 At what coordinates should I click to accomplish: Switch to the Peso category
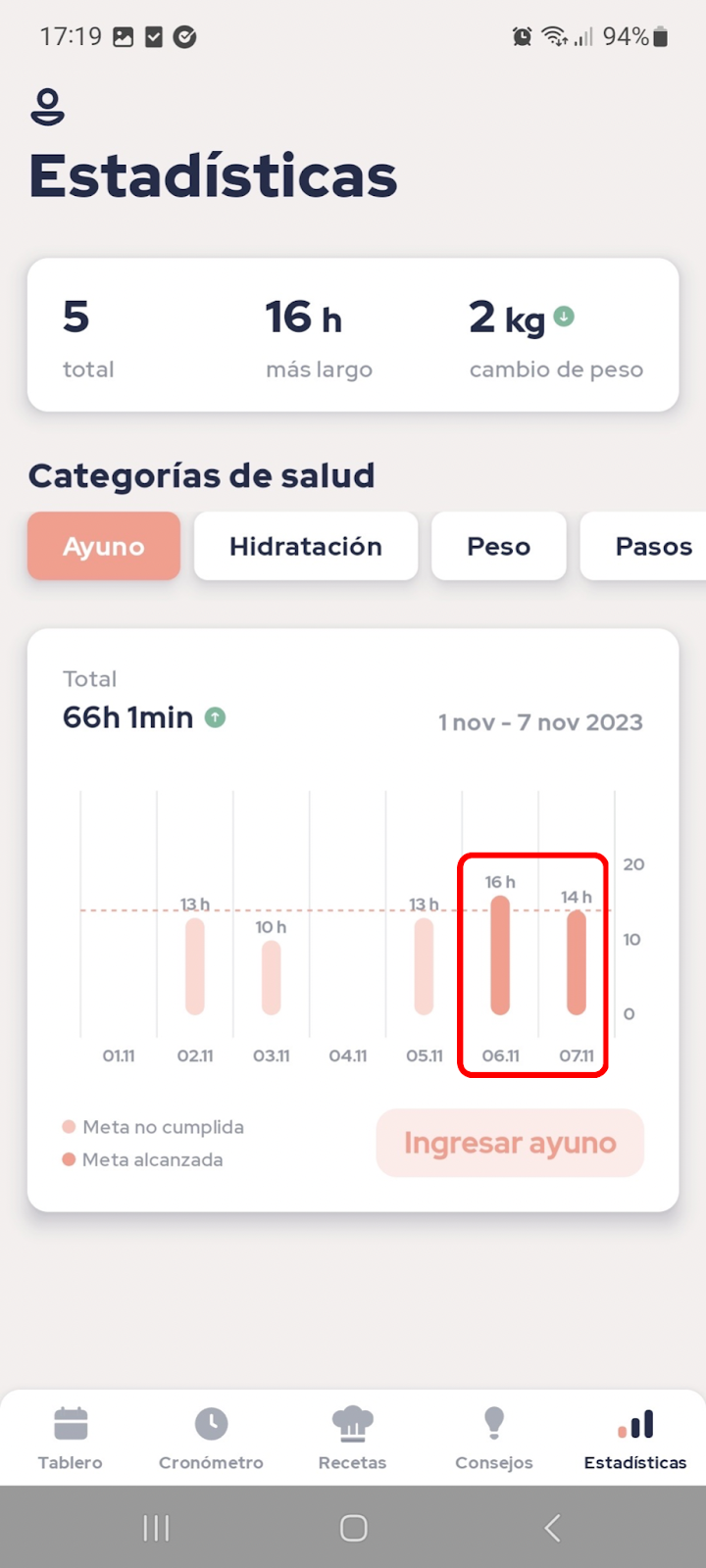pyautogui.click(x=499, y=546)
